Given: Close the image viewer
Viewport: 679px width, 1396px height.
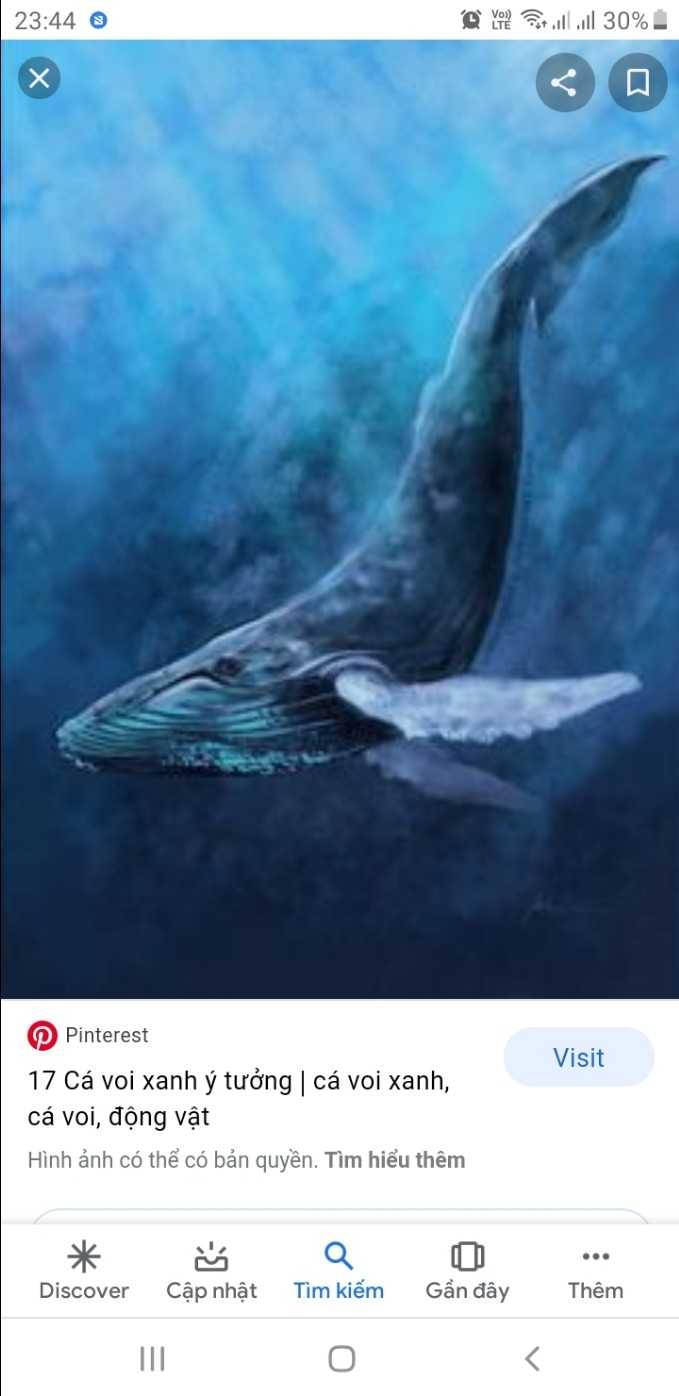Looking at the screenshot, I should (39, 78).
